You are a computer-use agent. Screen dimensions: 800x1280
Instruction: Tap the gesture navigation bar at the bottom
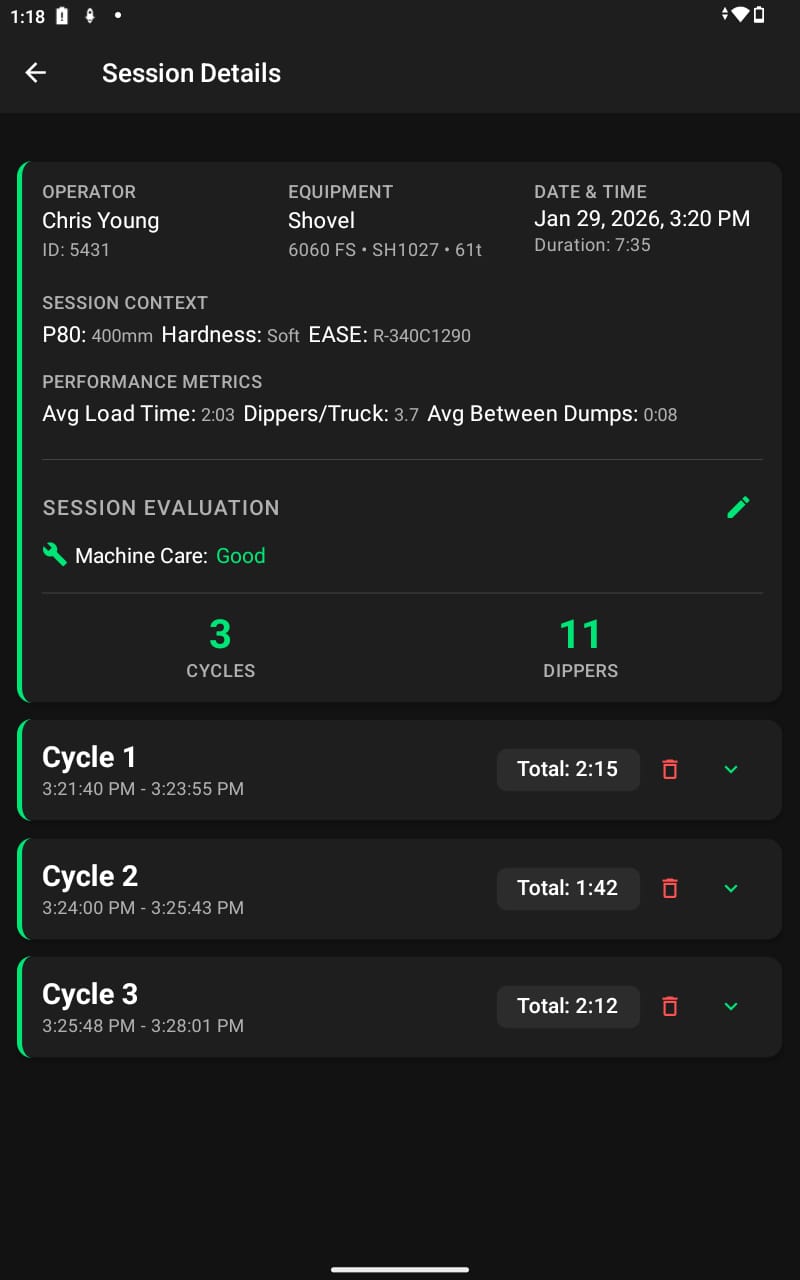point(400,1270)
